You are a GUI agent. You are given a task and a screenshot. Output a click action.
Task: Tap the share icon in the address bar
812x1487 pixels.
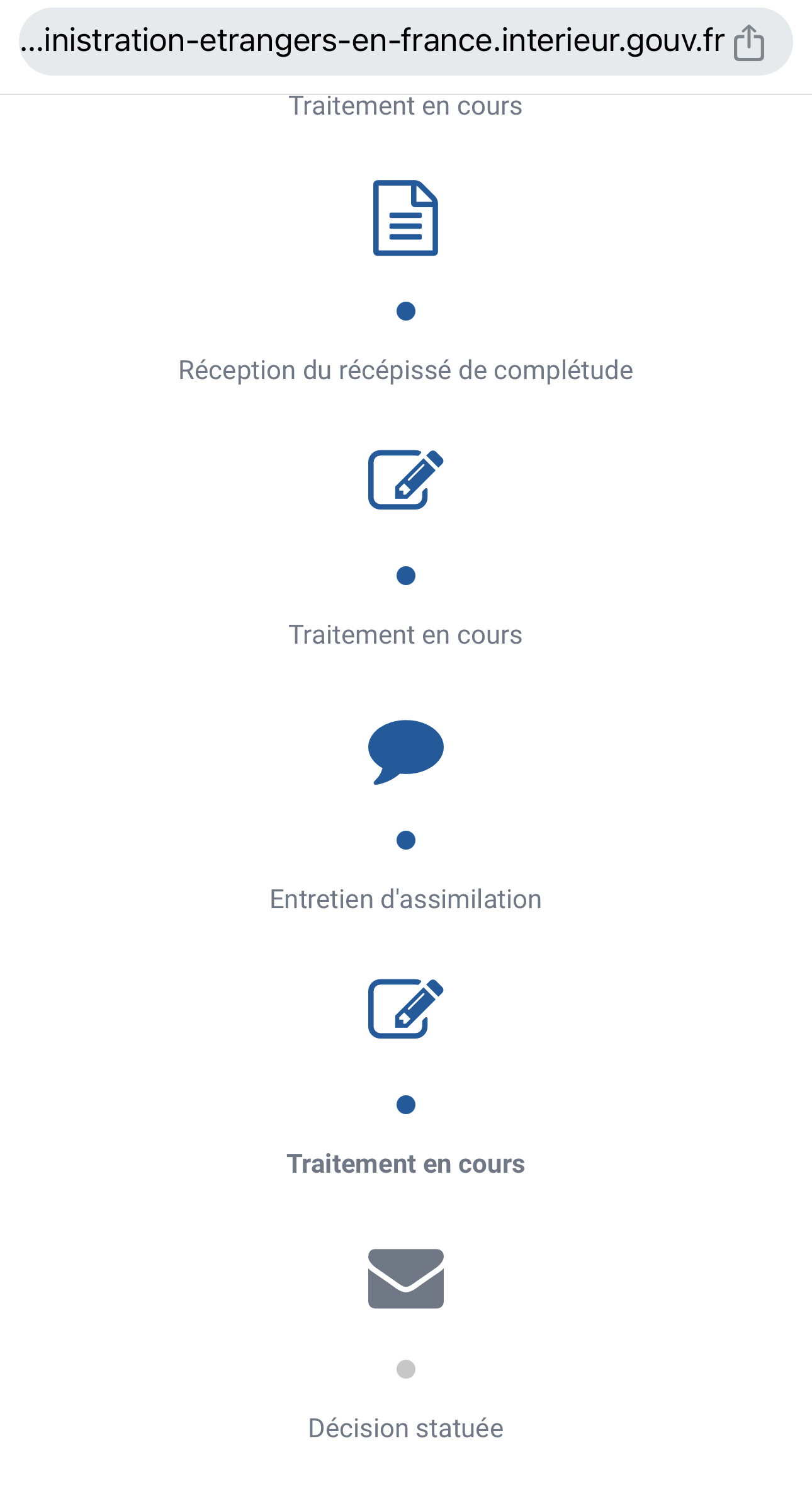[x=749, y=42]
